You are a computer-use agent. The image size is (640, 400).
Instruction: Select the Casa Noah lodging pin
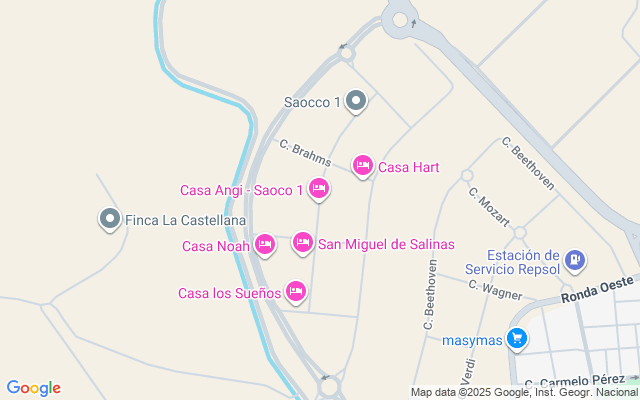[x=265, y=245]
